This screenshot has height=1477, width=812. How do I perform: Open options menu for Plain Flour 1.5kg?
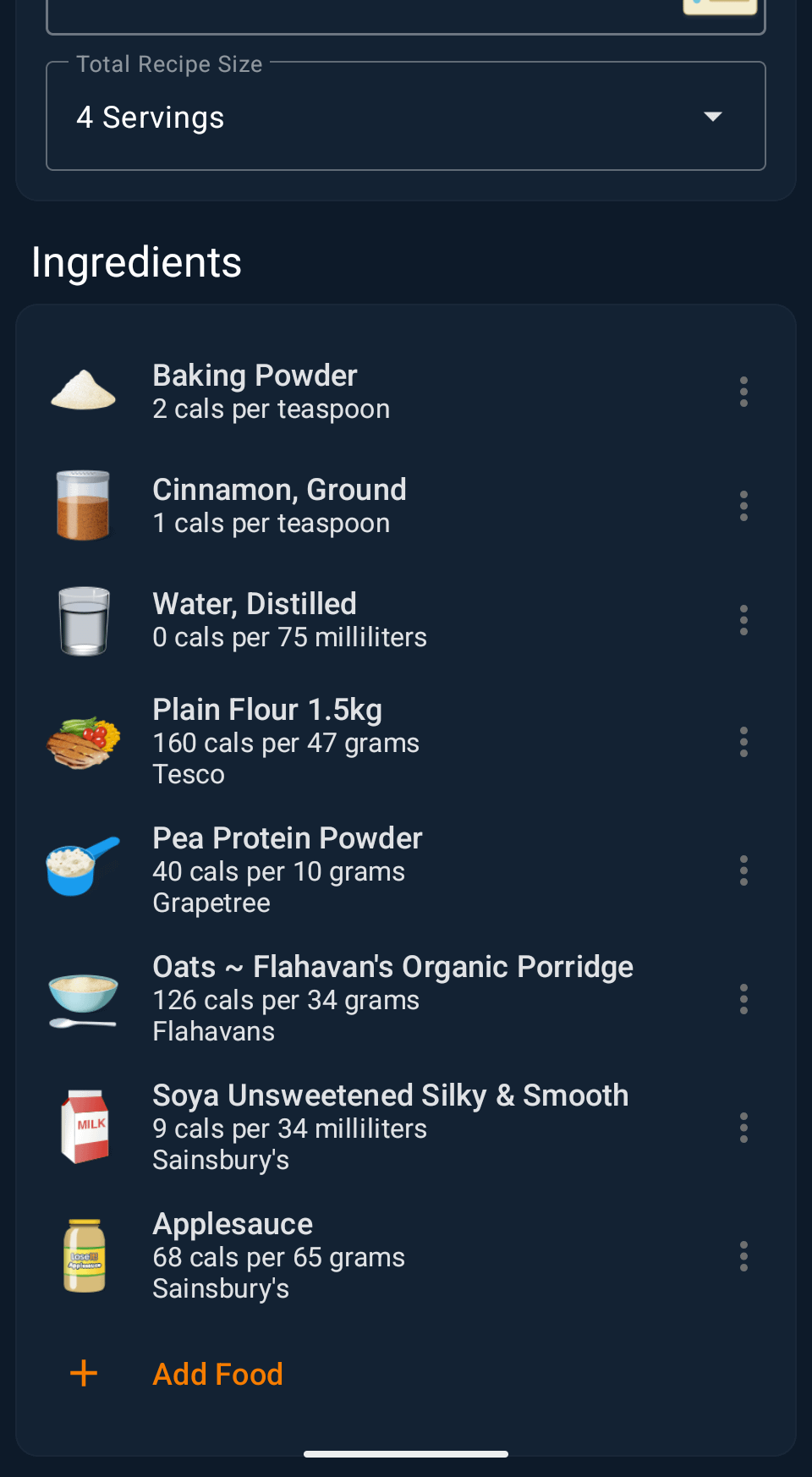pyautogui.click(x=743, y=742)
